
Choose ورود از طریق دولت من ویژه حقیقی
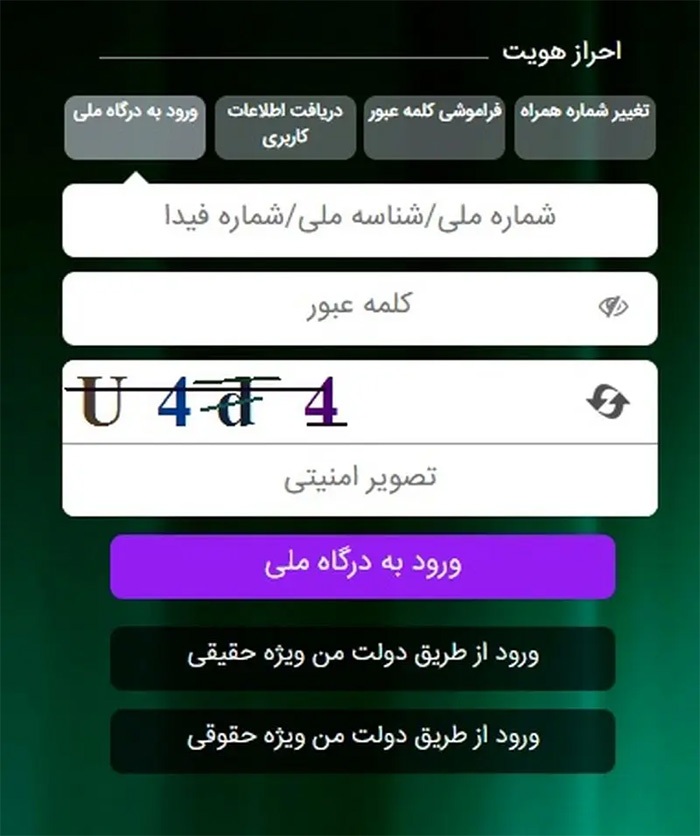coord(362,657)
